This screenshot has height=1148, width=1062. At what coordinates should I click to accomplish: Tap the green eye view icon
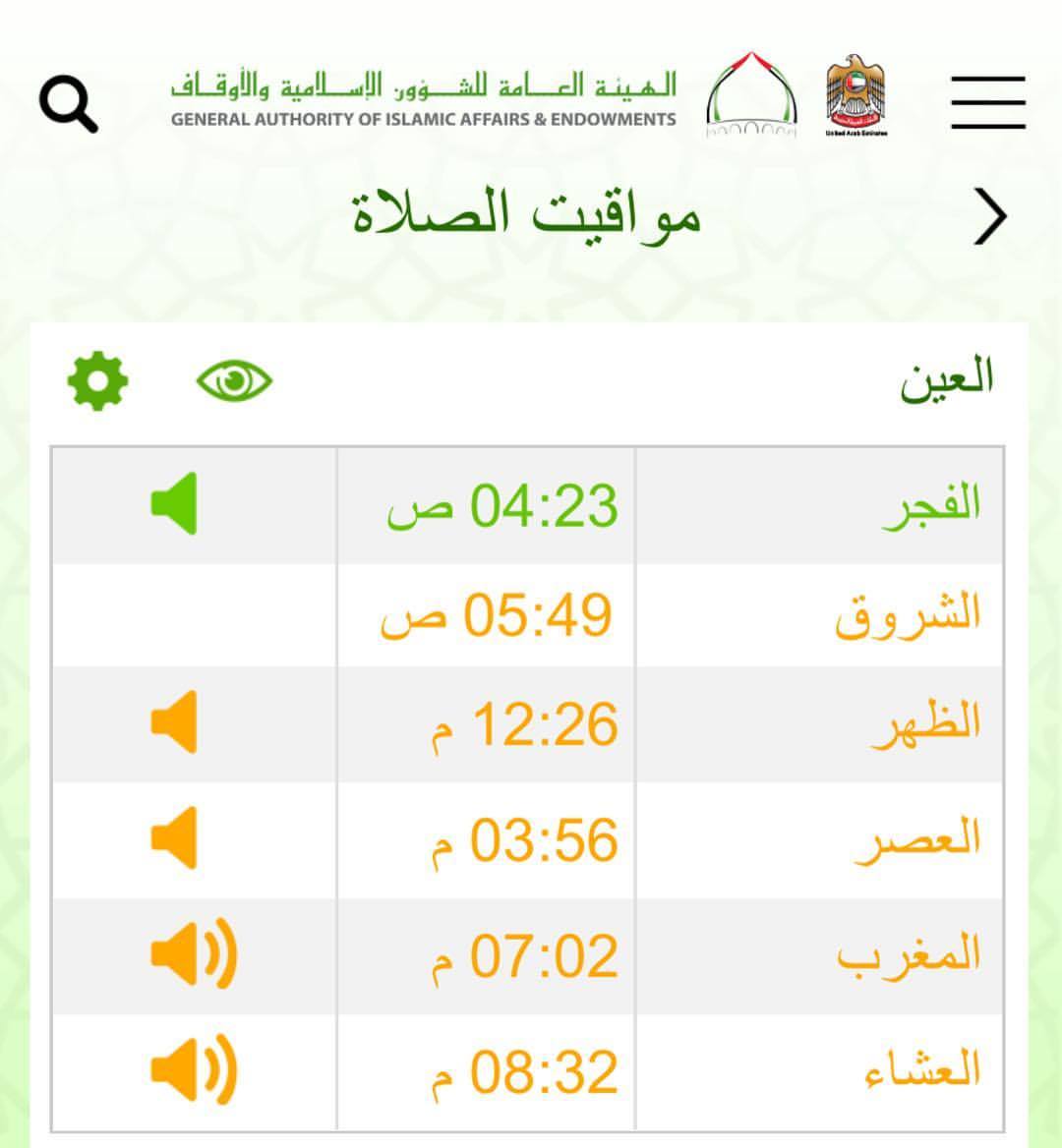pyautogui.click(x=234, y=380)
